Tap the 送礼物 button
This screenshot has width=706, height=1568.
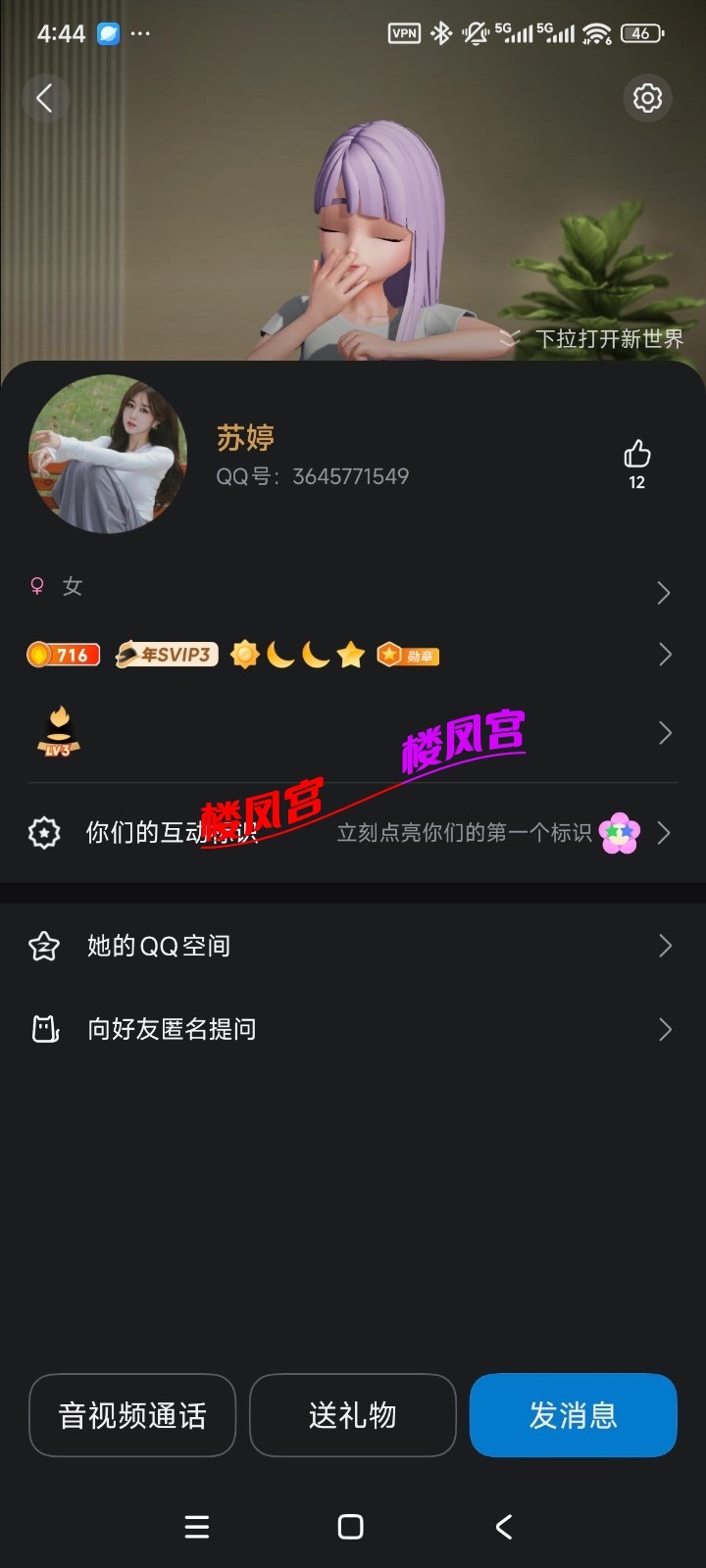(x=353, y=1415)
